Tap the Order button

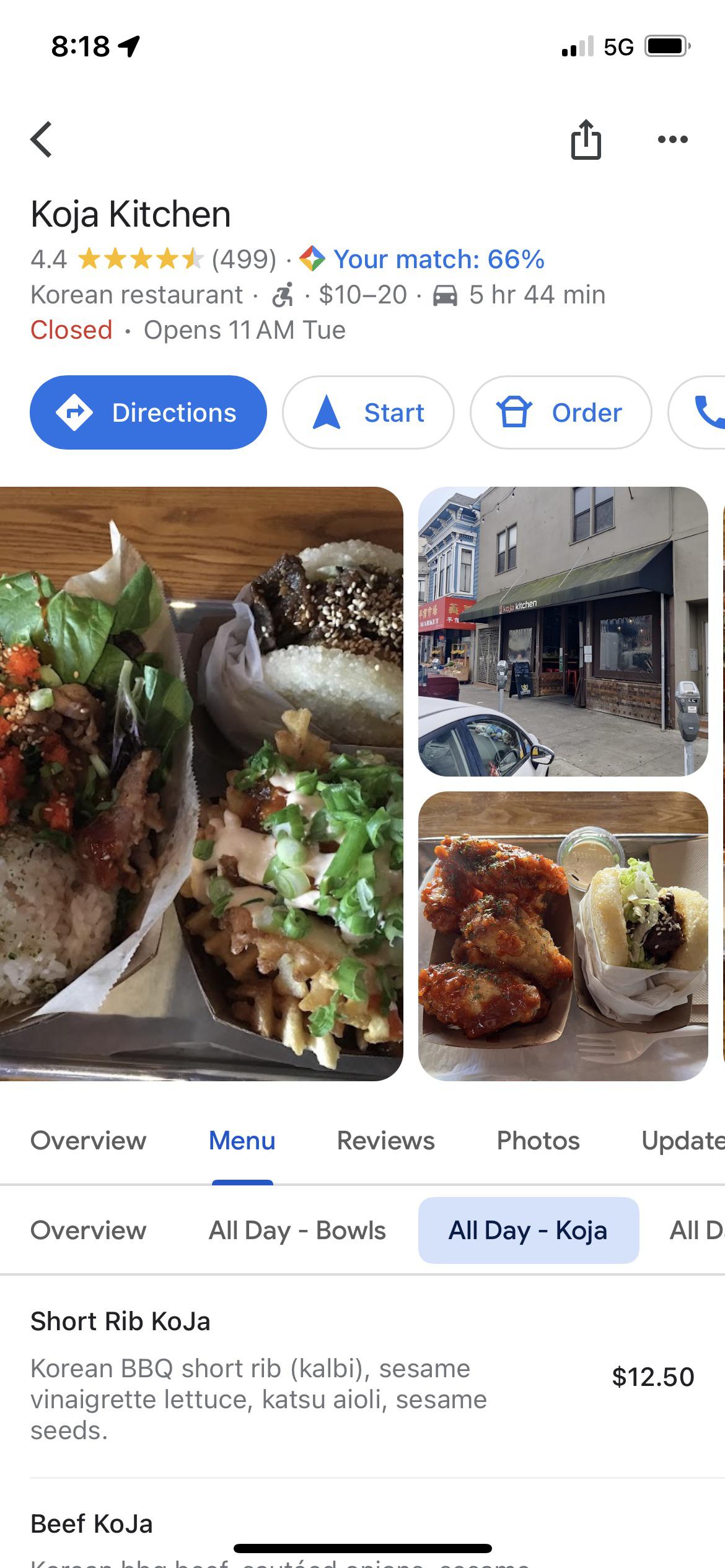[x=560, y=412]
